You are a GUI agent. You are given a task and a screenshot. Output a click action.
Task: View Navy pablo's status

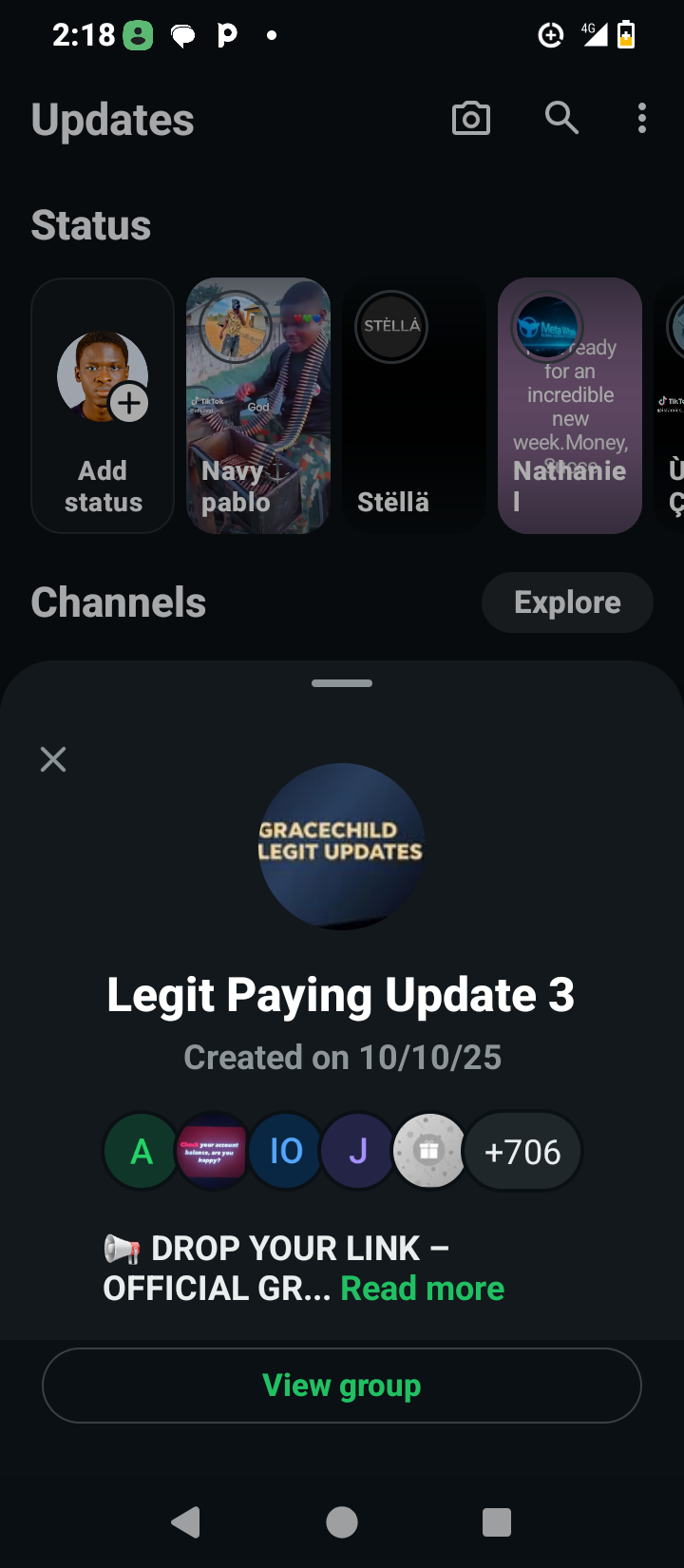(258, 406)
